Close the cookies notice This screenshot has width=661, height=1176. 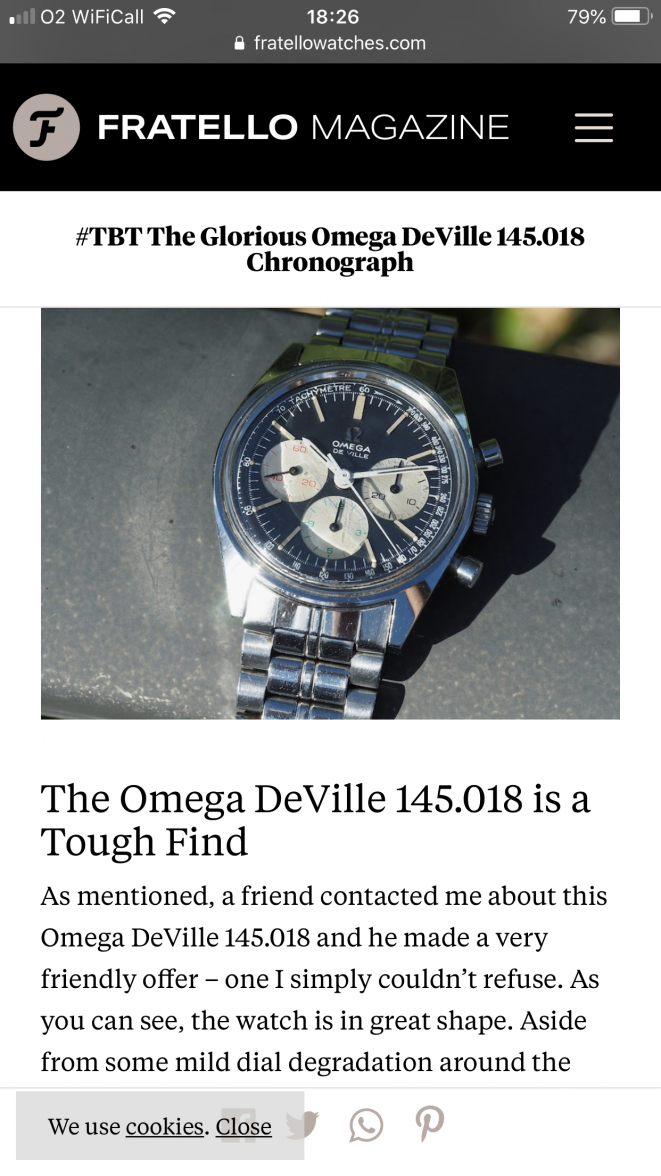tap(244, 1127)
